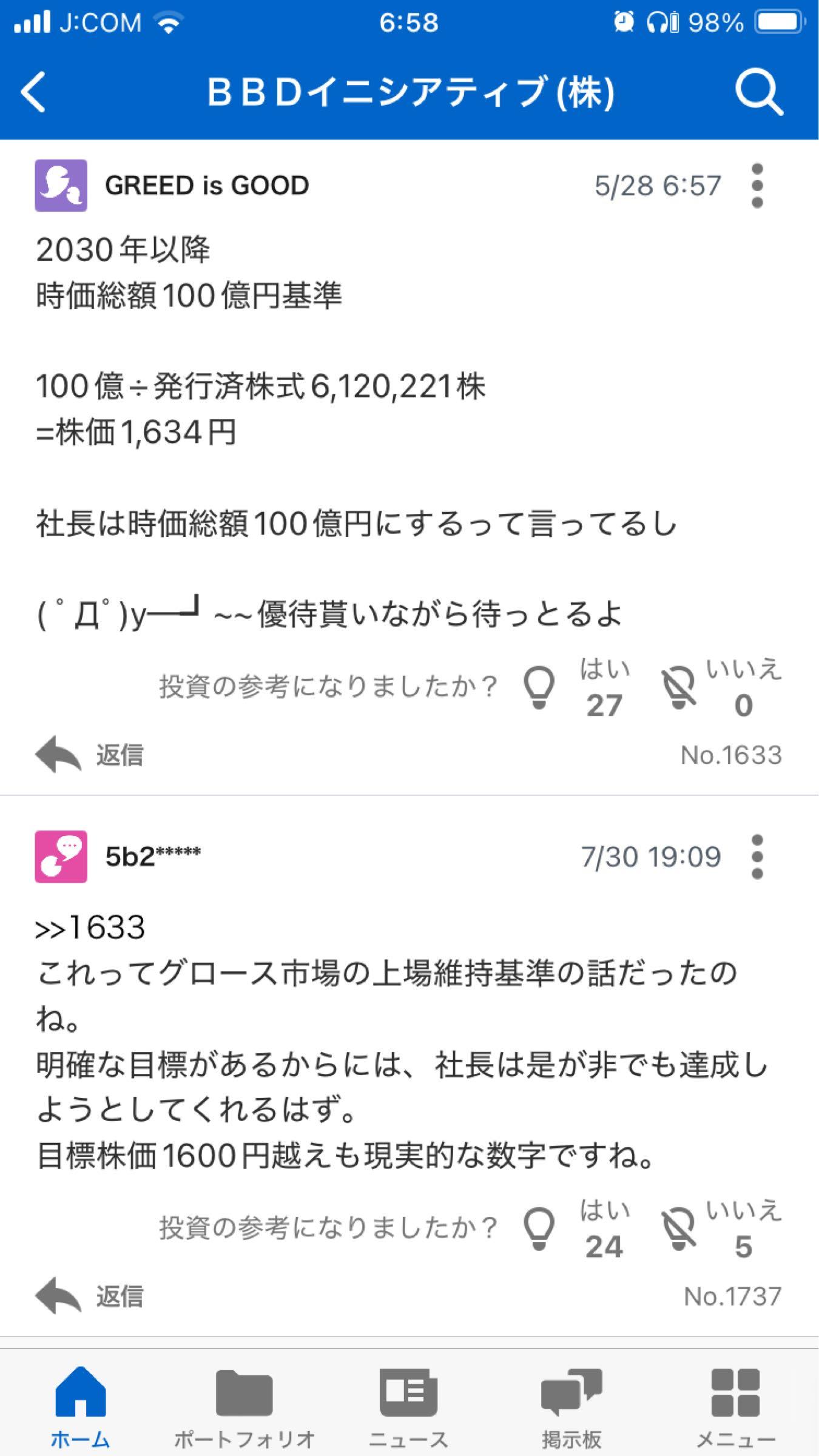819x1456 pixels.
Task: Go back using the header arrow
Action: (x=34, y=92)
